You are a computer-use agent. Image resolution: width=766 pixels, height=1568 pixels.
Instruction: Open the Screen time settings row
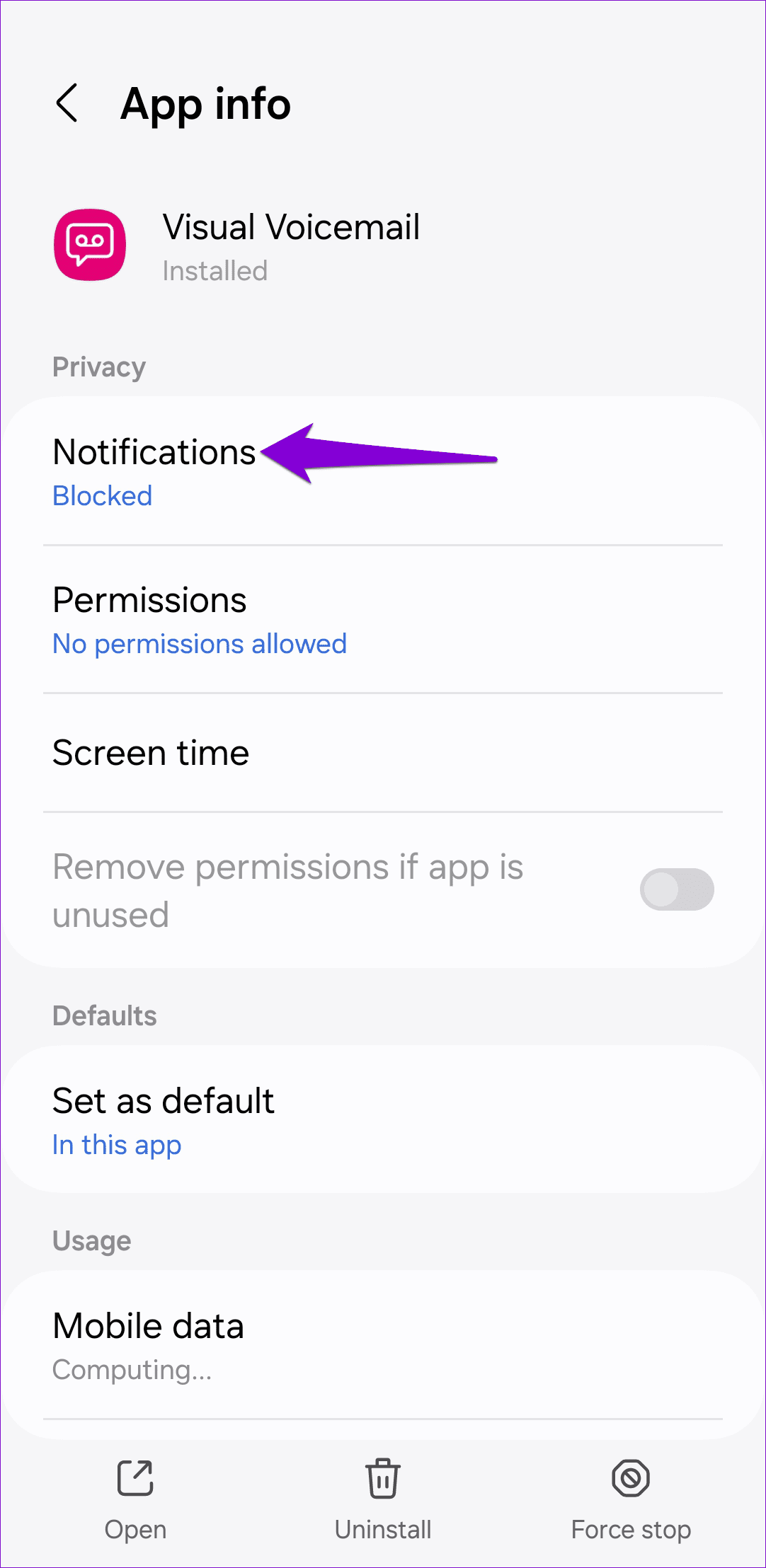coord(151,754)
